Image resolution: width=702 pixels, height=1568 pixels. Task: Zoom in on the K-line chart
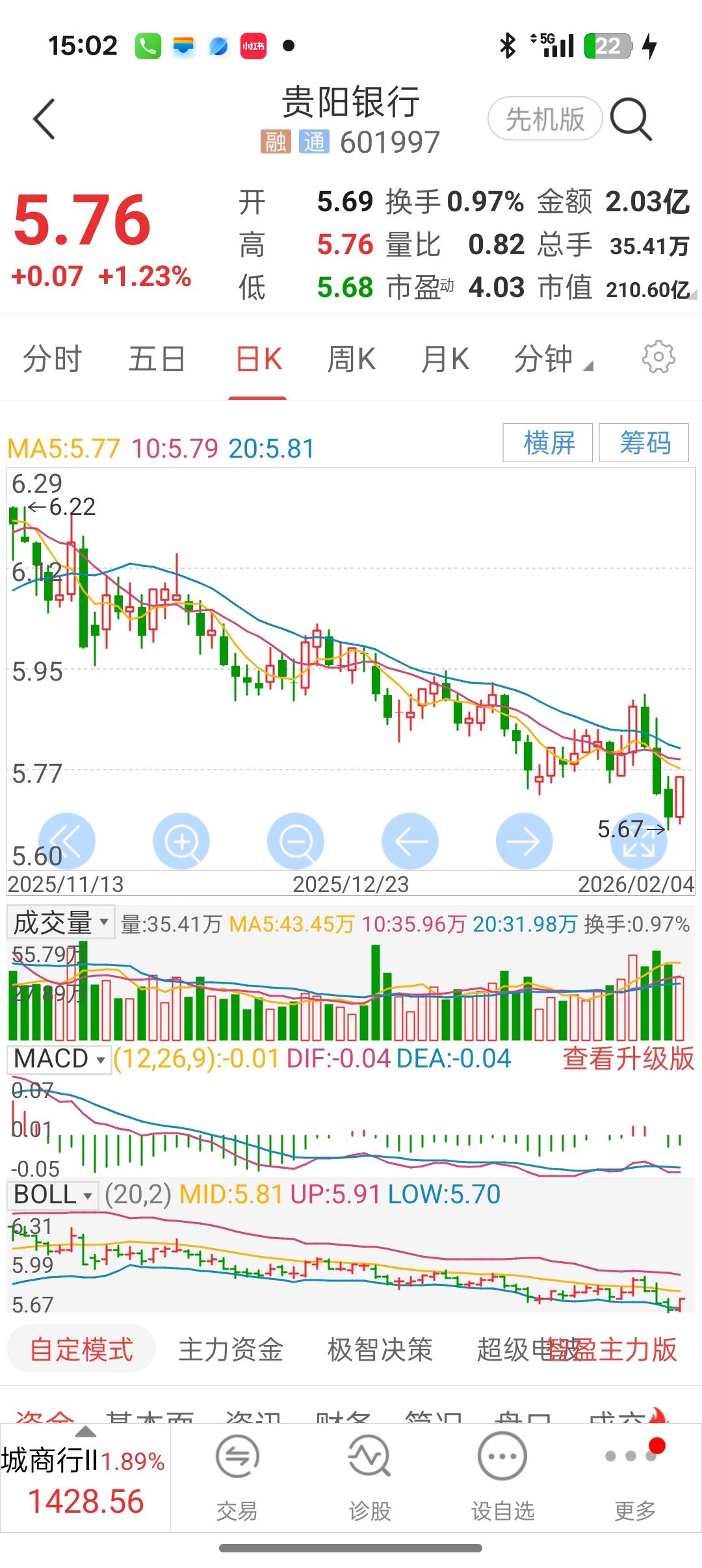(181, 841)
